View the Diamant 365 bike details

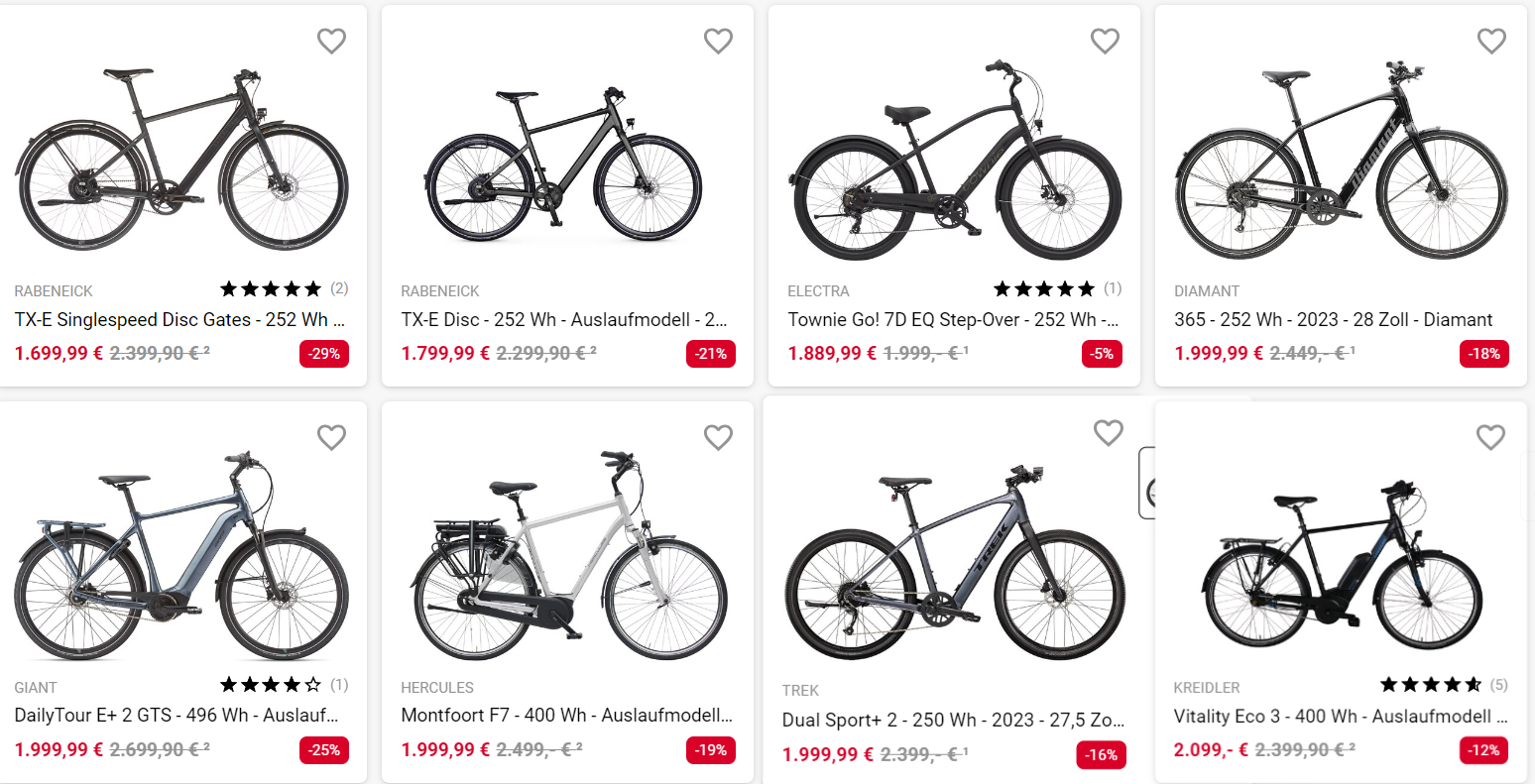tap(1333, 320)
